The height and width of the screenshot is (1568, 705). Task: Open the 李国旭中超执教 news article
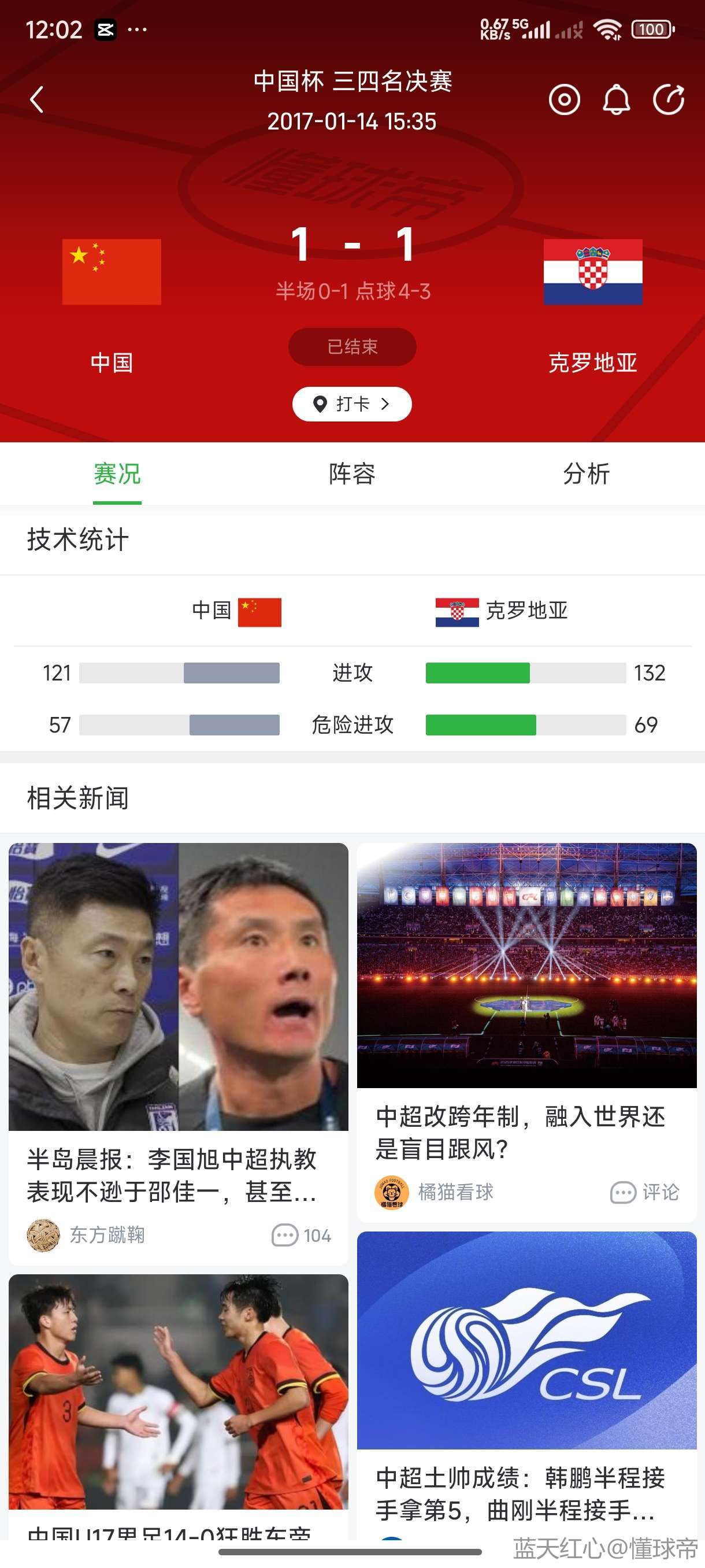tap(172, 1175)
